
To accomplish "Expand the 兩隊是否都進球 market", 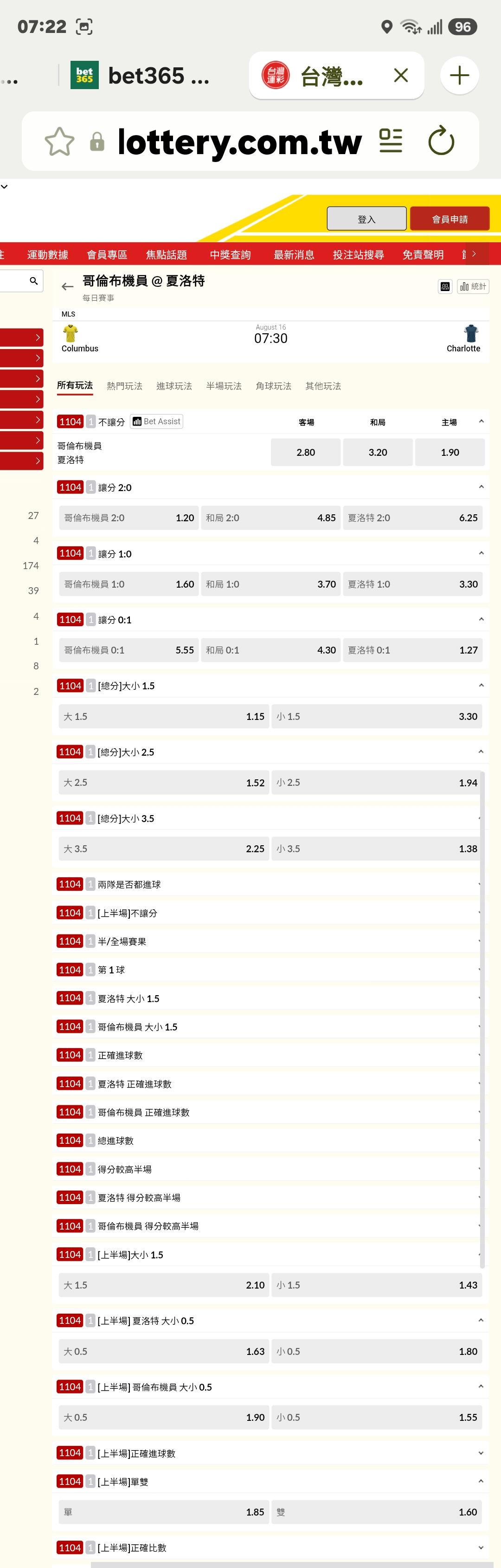I will [270, 884].
